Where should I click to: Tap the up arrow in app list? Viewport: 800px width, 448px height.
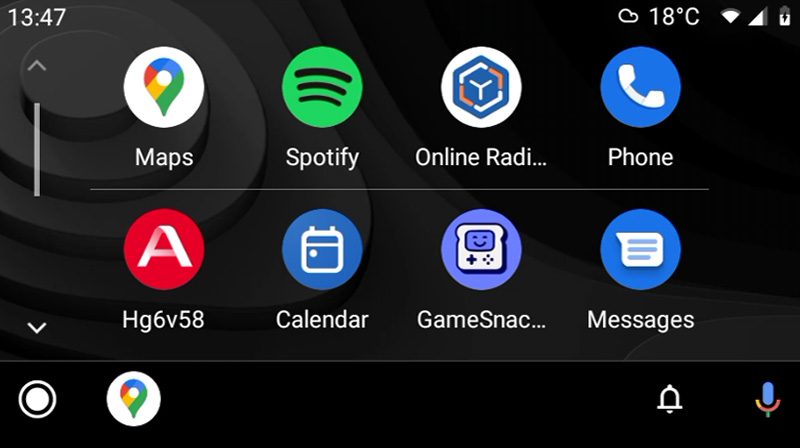point(37,67)
